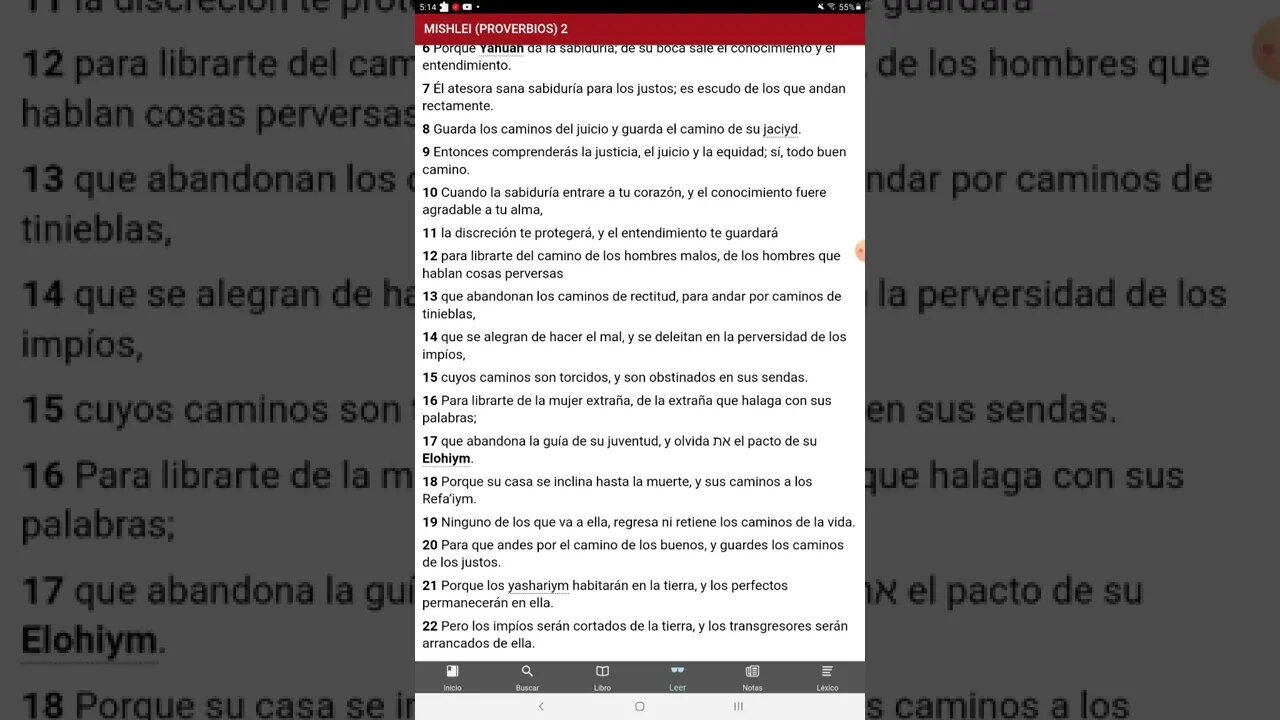The height and width of the screenshot is (720, 1280).
Task: Tap the system home button
Action: tap(640, 706)
